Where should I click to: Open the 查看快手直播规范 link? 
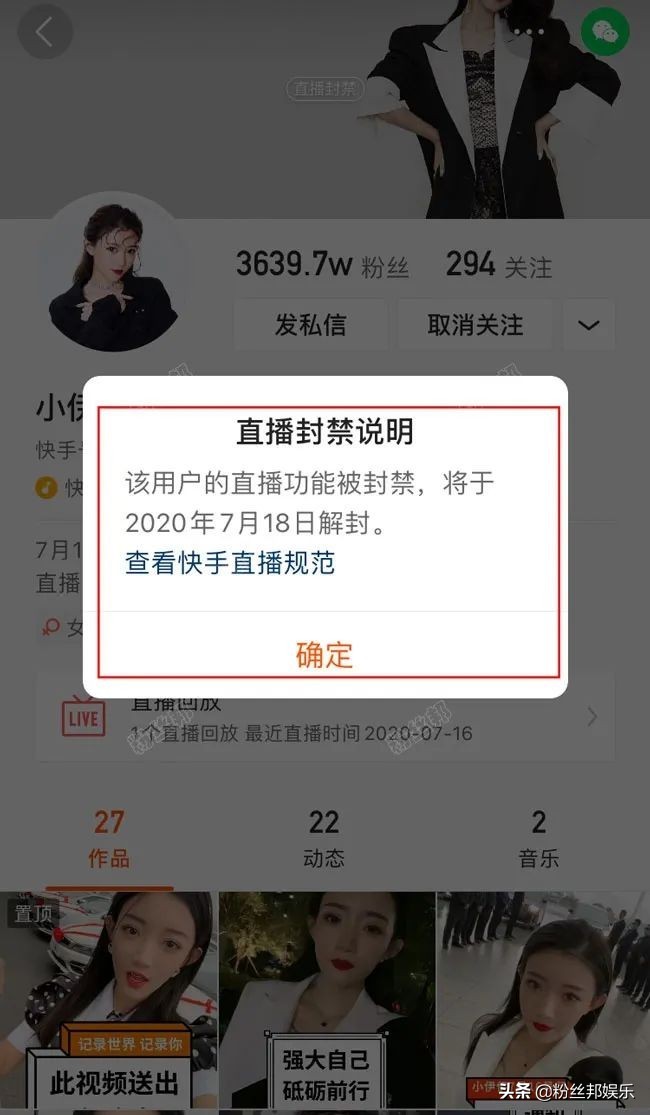pos(230,563)
